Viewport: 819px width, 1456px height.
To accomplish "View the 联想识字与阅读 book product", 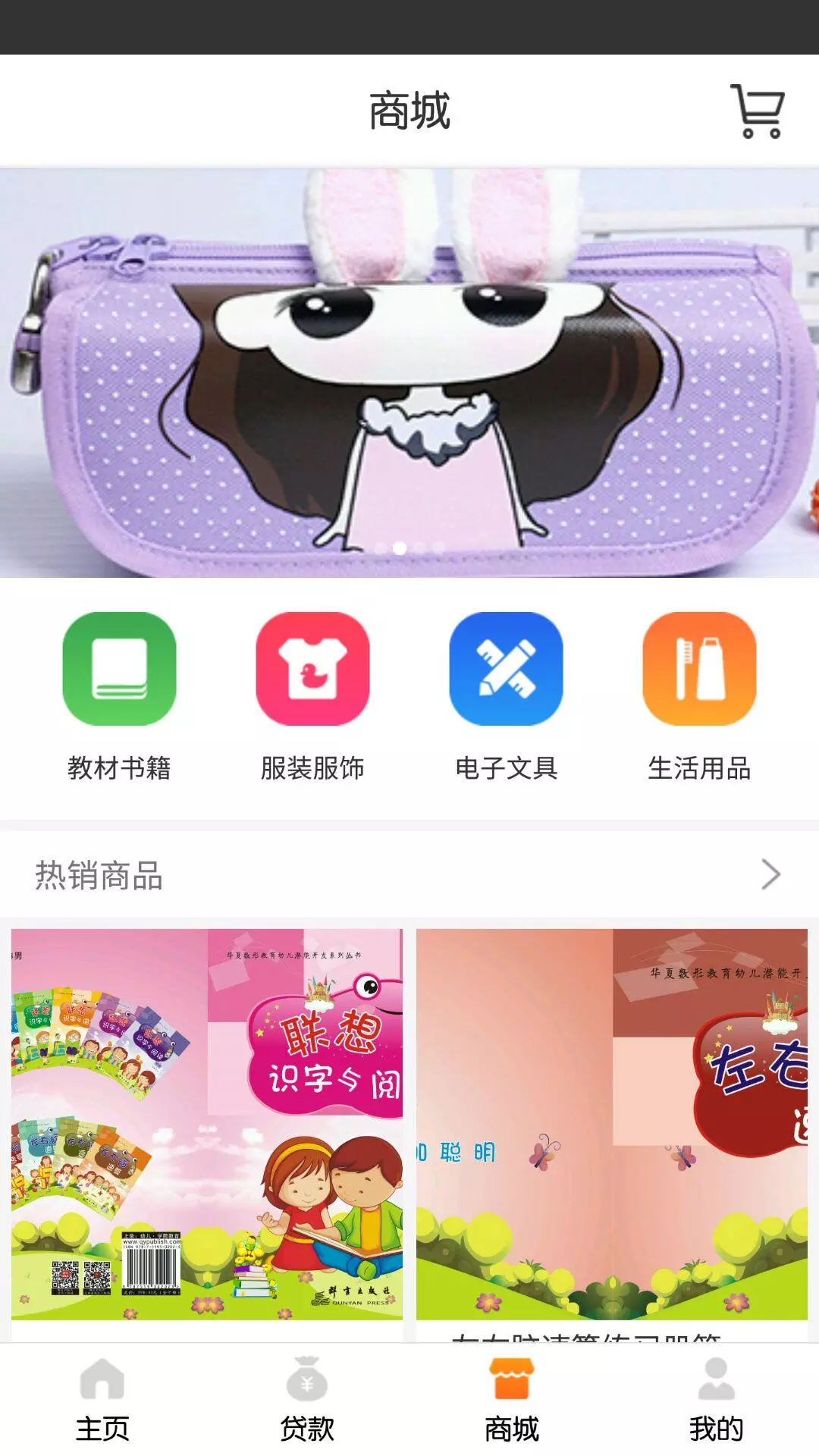I will 206,1124.
